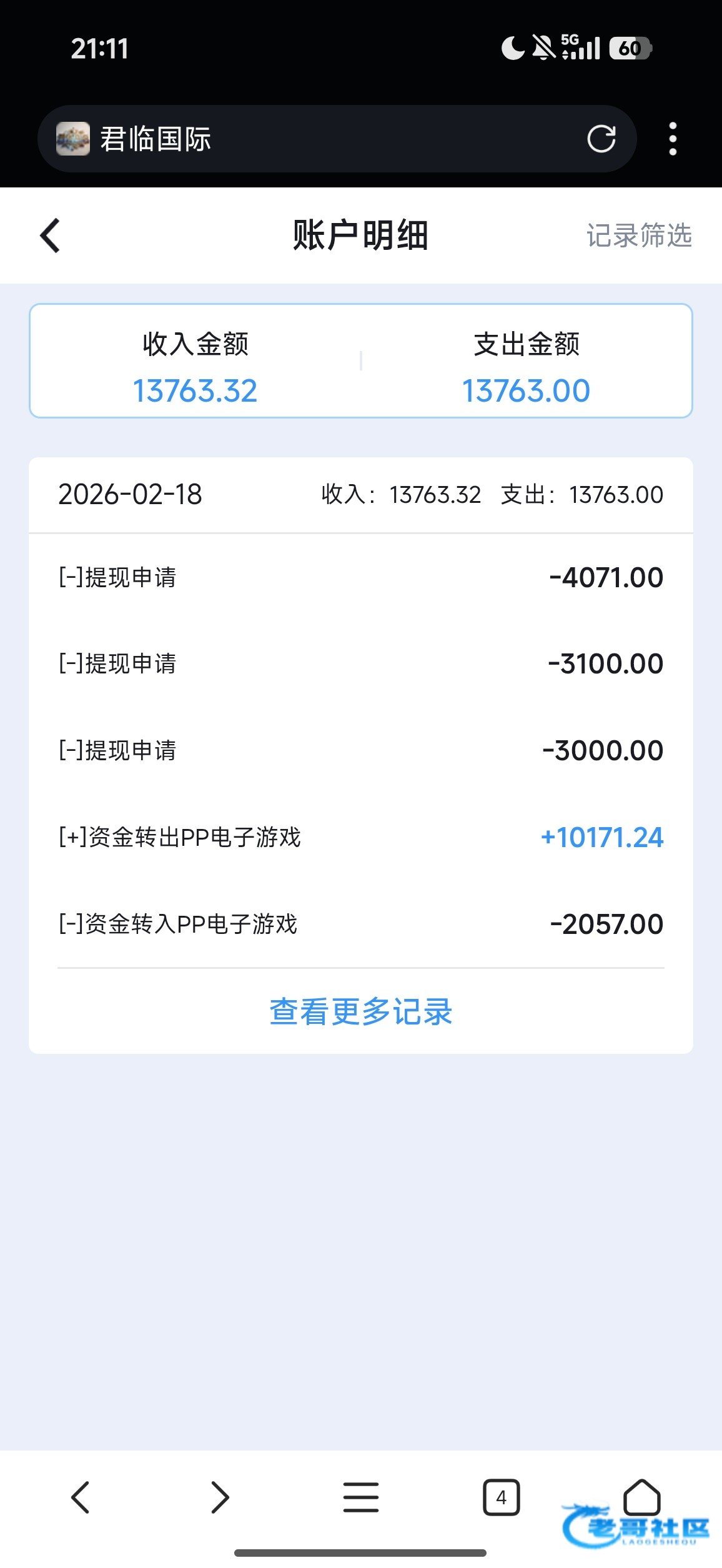Navigate back in browser toolbar
722x1568 pixels.
[x=81, y=1497]
